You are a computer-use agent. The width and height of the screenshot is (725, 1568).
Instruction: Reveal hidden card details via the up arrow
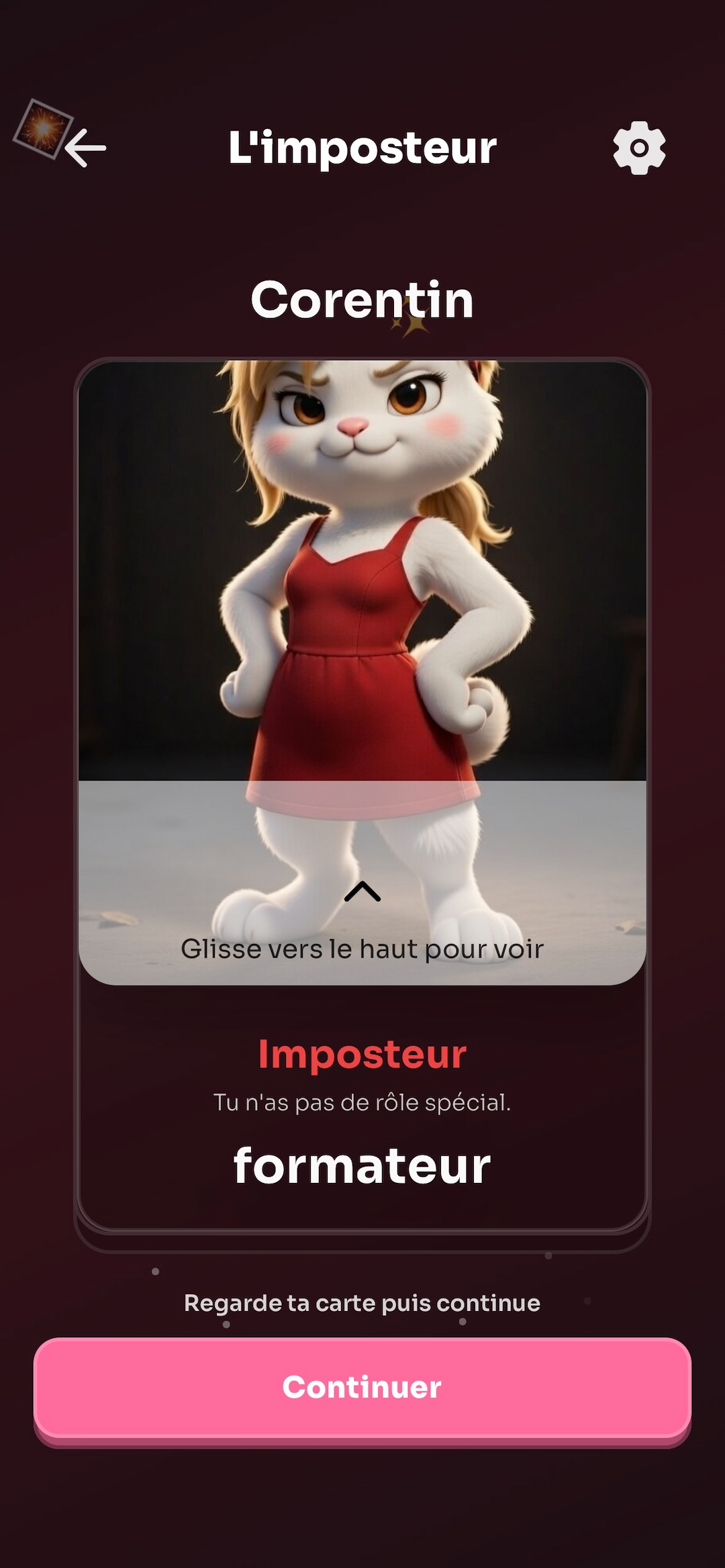pos(363,892)
